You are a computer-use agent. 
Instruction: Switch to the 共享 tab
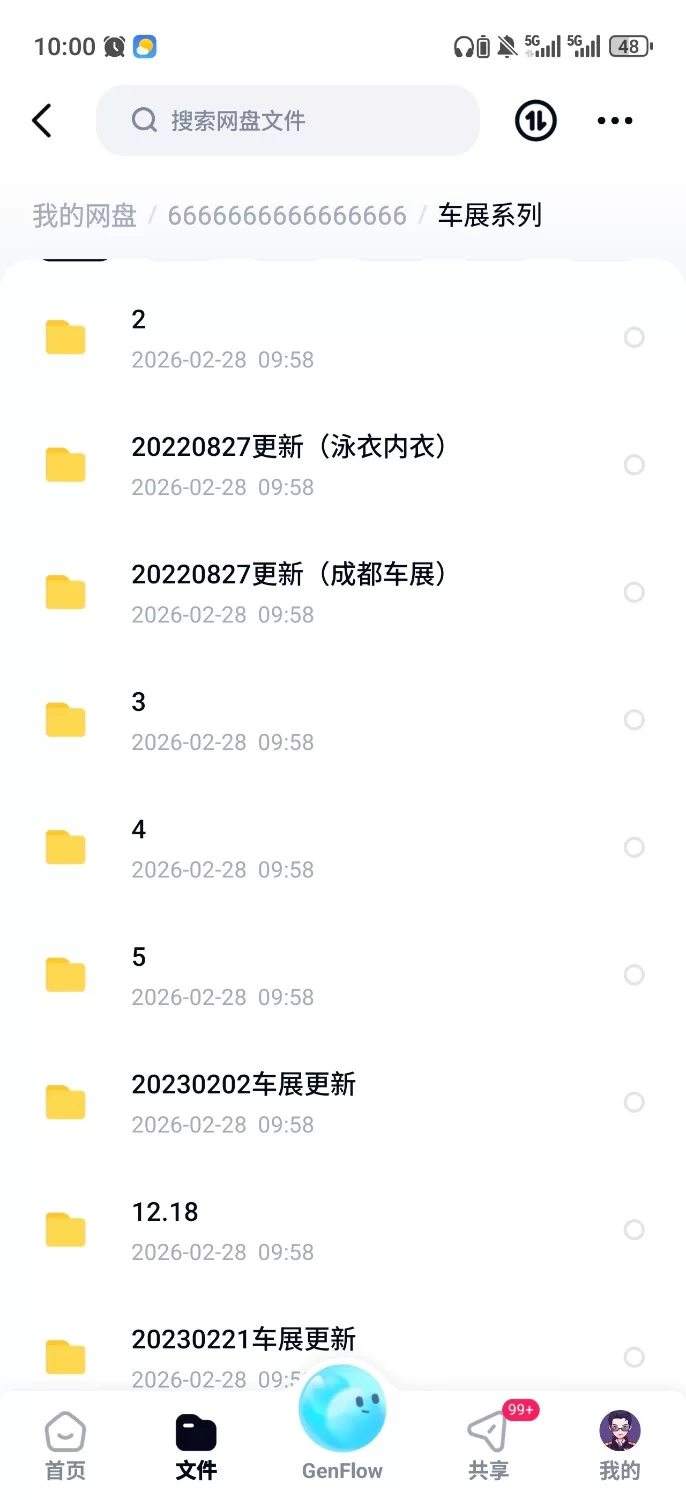[489, 1447]
